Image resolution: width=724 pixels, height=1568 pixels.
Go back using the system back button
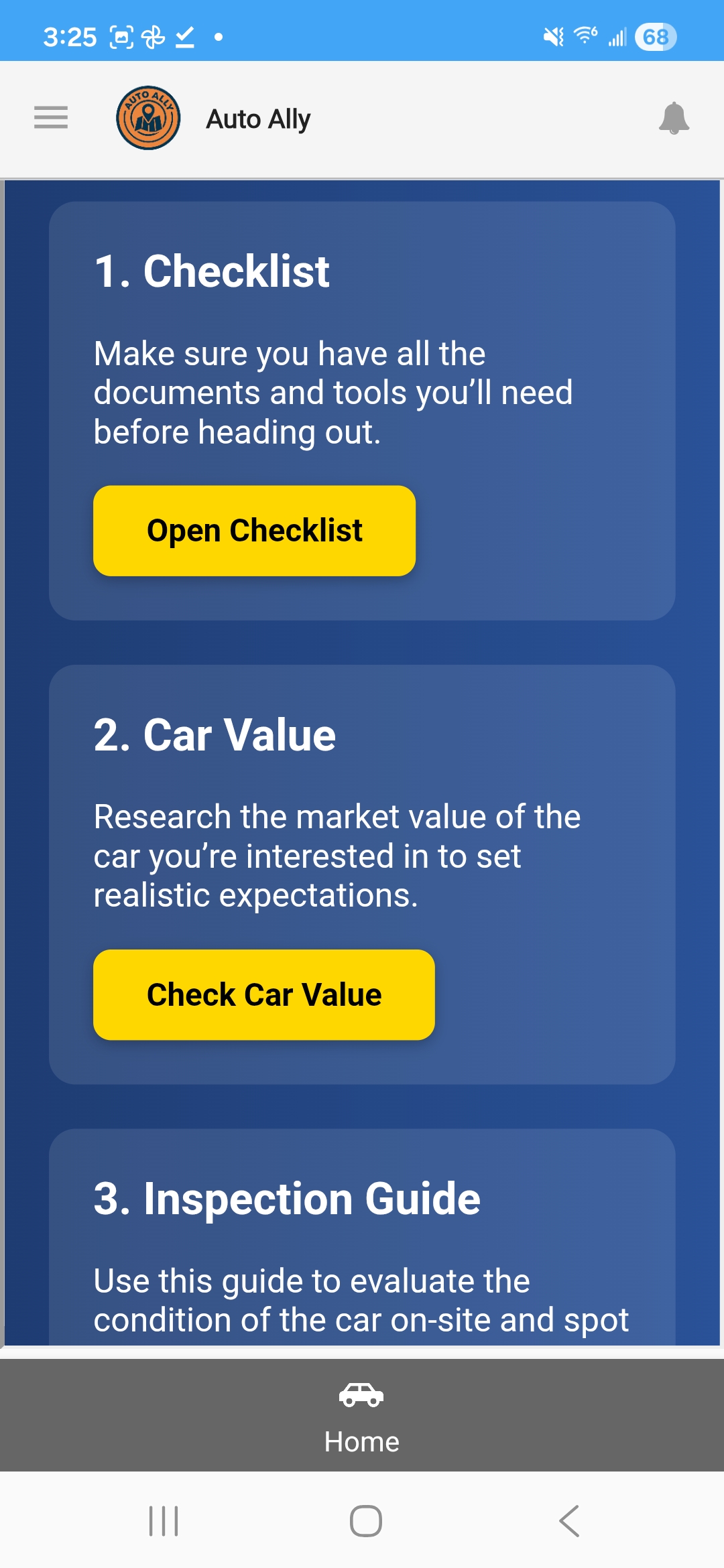[x=569, y=1520]
